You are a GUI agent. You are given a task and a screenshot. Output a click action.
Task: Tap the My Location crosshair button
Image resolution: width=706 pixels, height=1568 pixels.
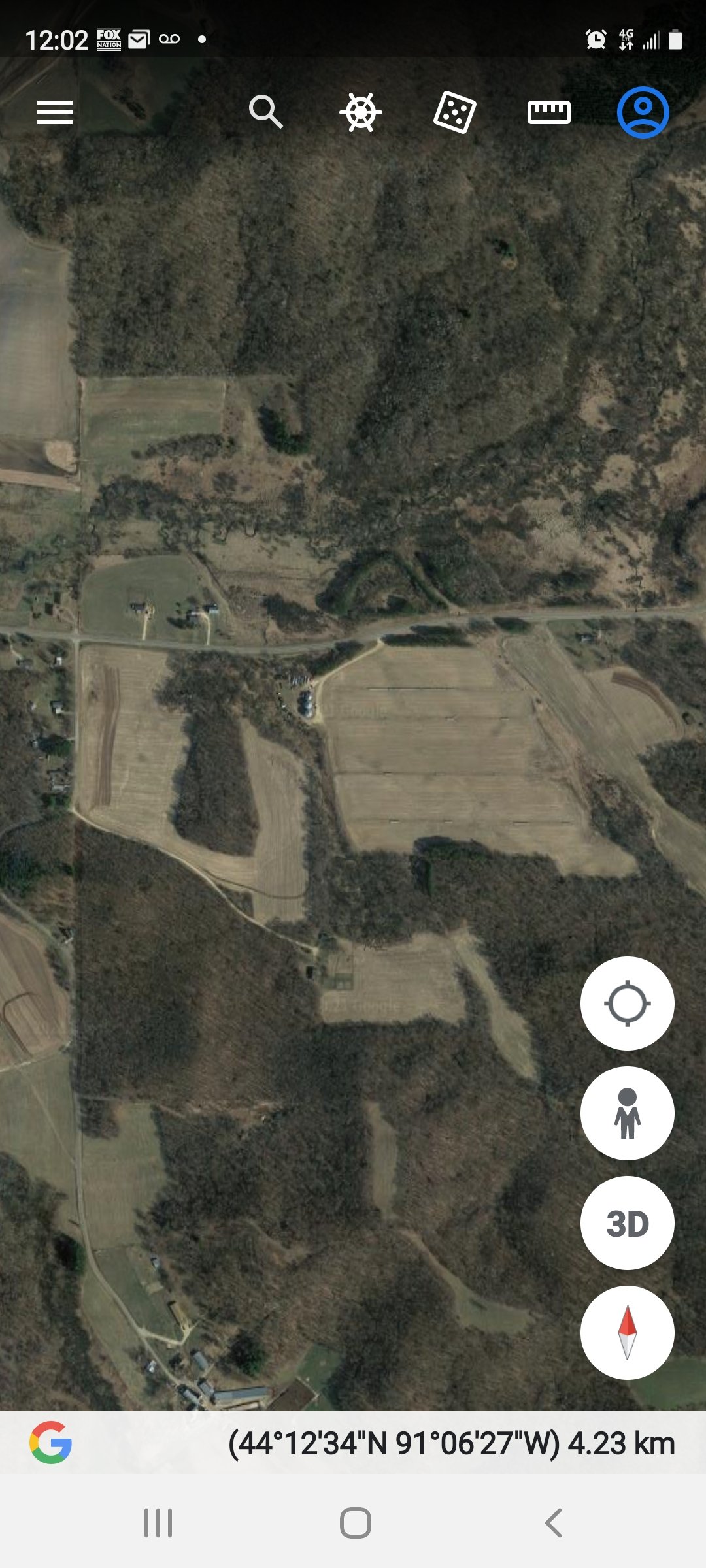pyautogui.click(x=627, y=1004)
